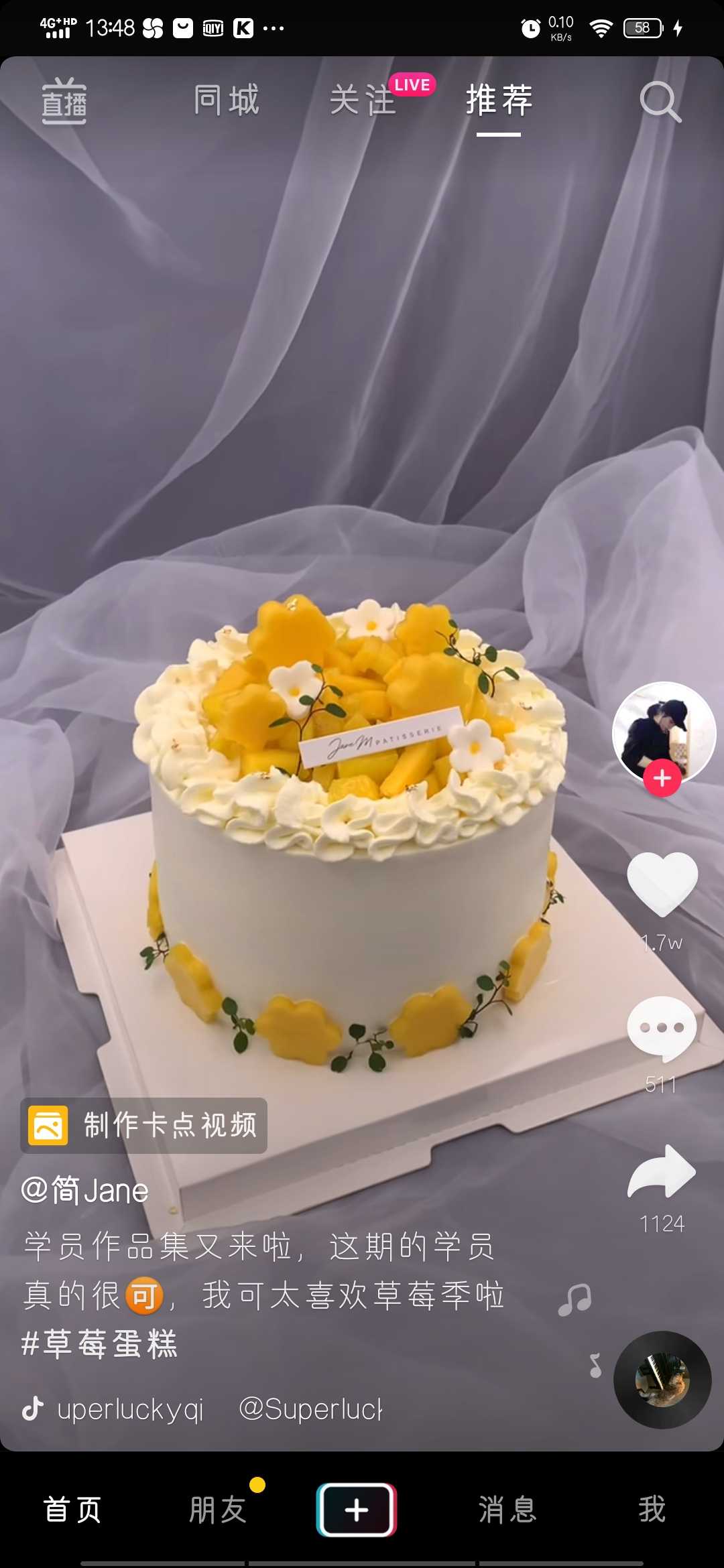Switch to the 关注 tab
724x1568 pixels.
pyautogui.click(x=363, y=101)
